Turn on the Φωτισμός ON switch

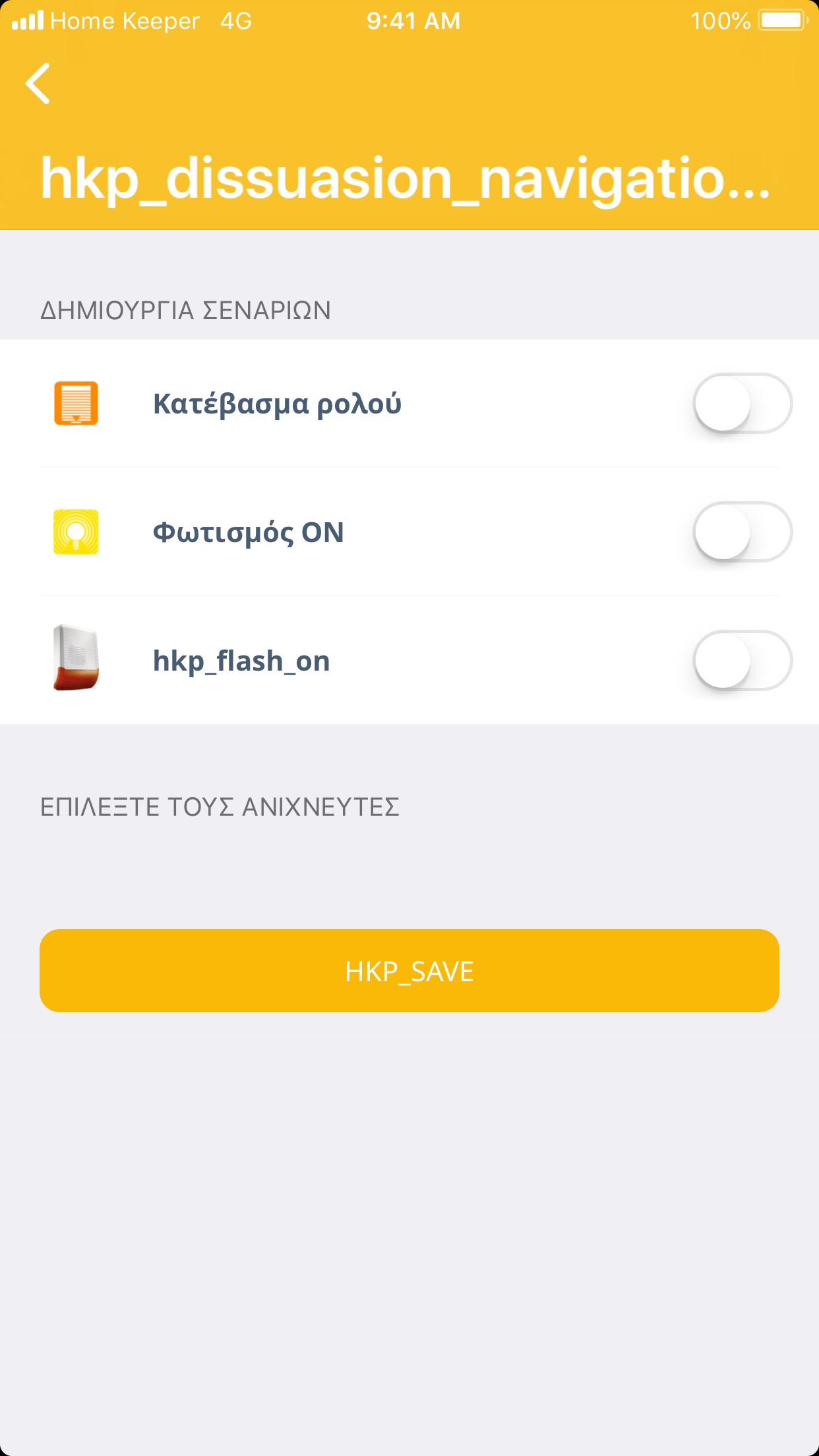point(742,531)
